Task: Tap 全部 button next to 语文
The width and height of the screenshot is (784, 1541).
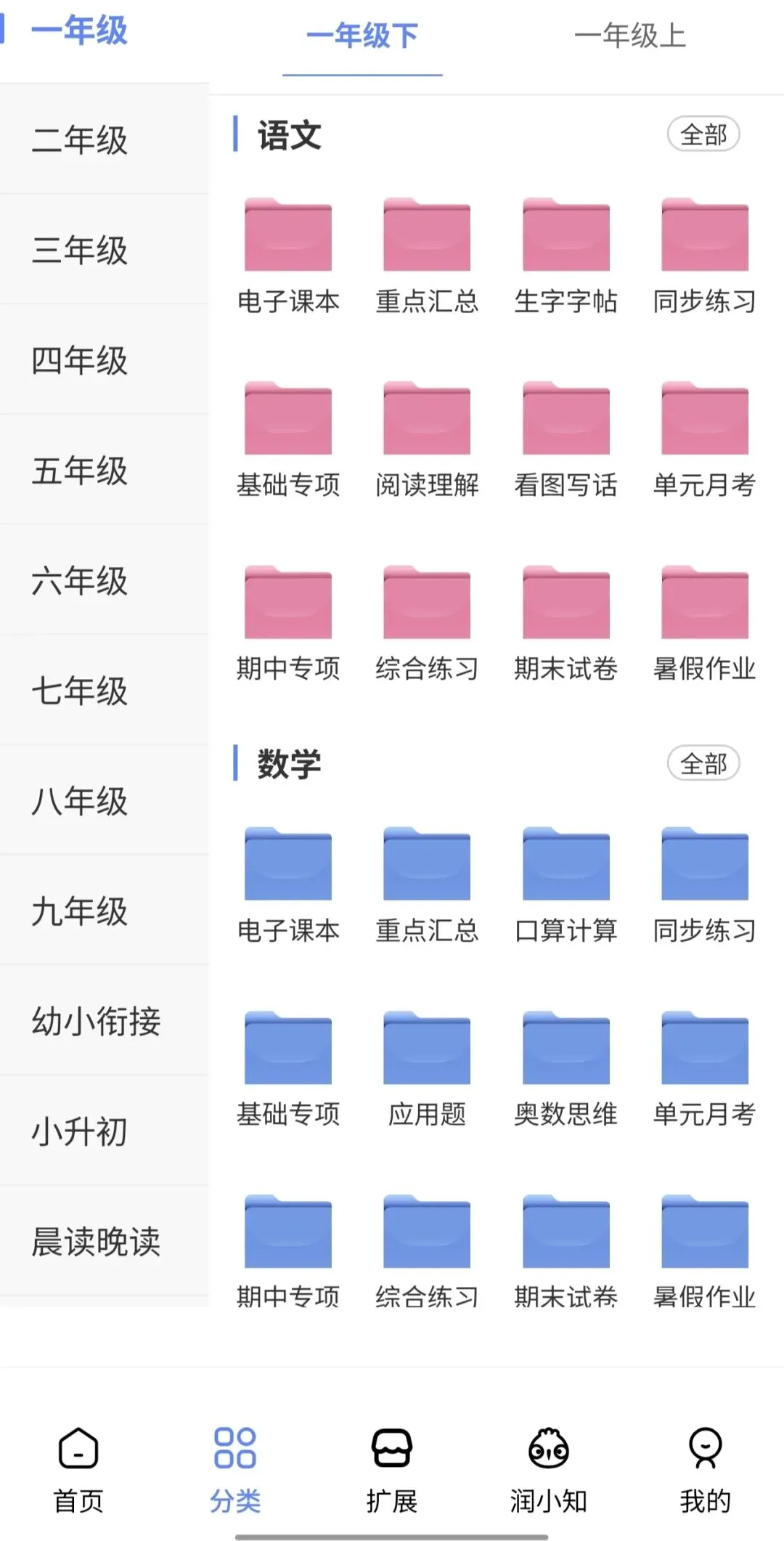Action: (x=703, y=134)
